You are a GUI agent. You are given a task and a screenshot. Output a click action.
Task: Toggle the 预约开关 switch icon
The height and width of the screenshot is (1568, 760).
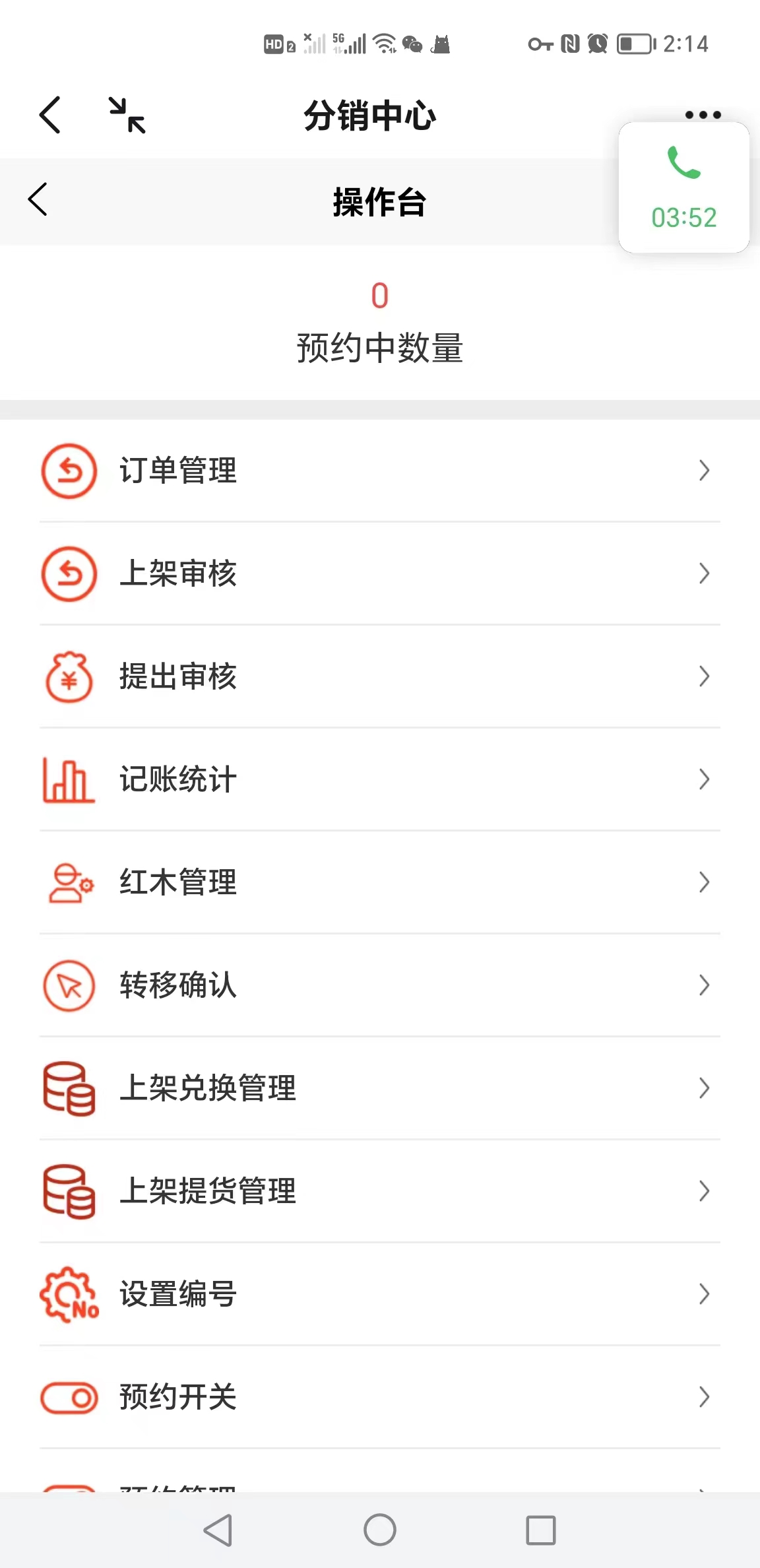click(69, 1397)
